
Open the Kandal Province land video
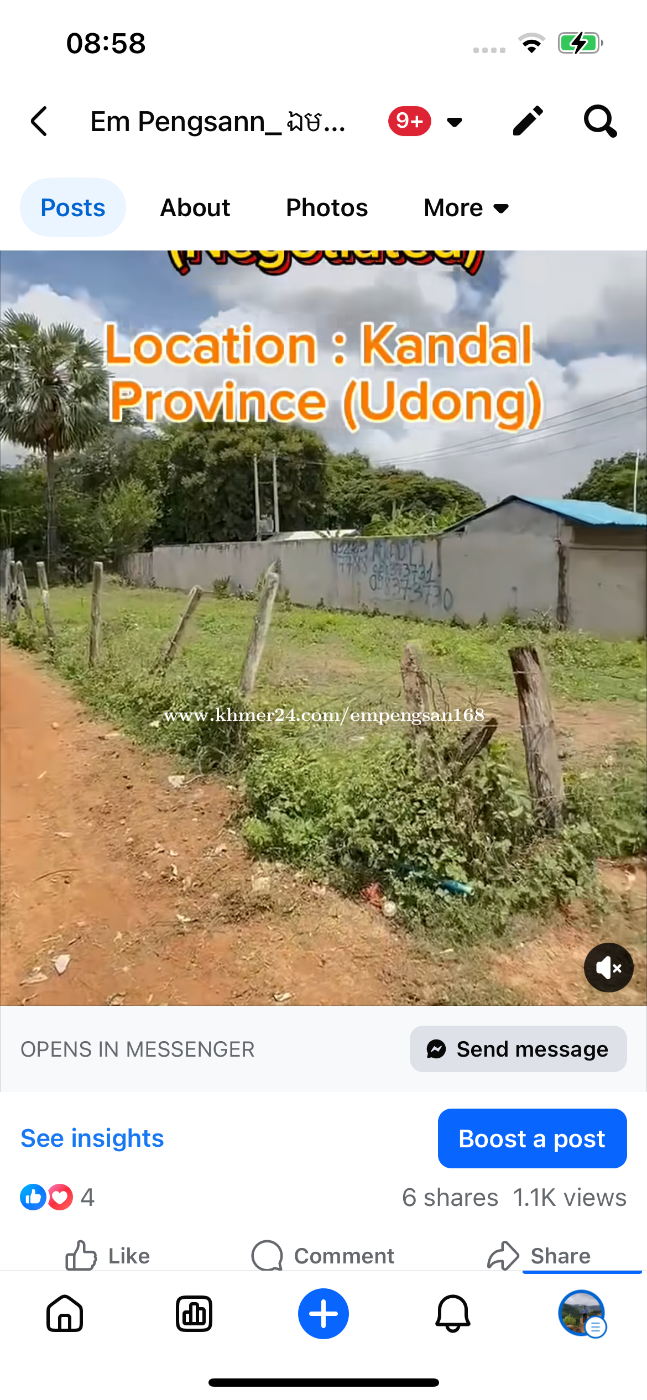click(x=323, y=628)
